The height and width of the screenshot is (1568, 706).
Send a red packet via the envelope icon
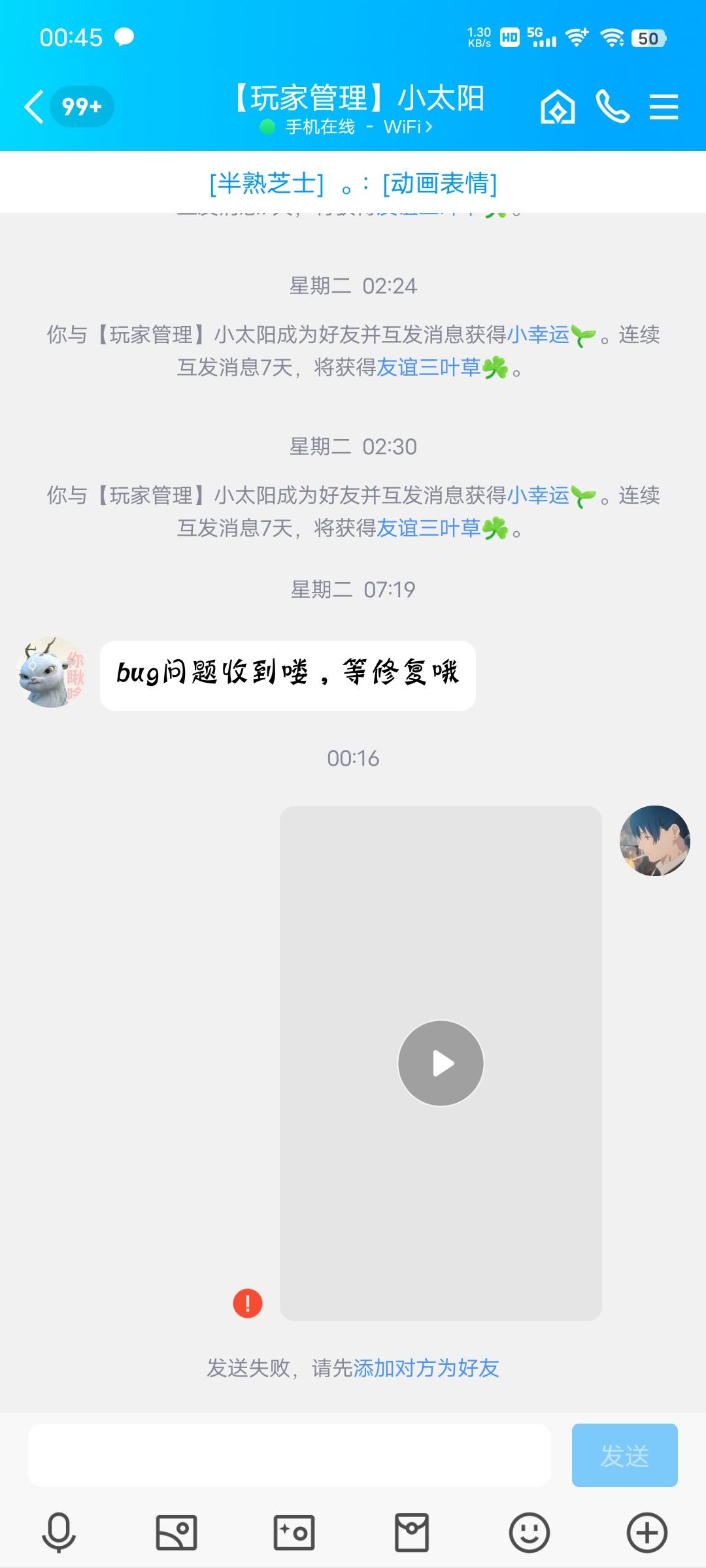[411, 1533]
